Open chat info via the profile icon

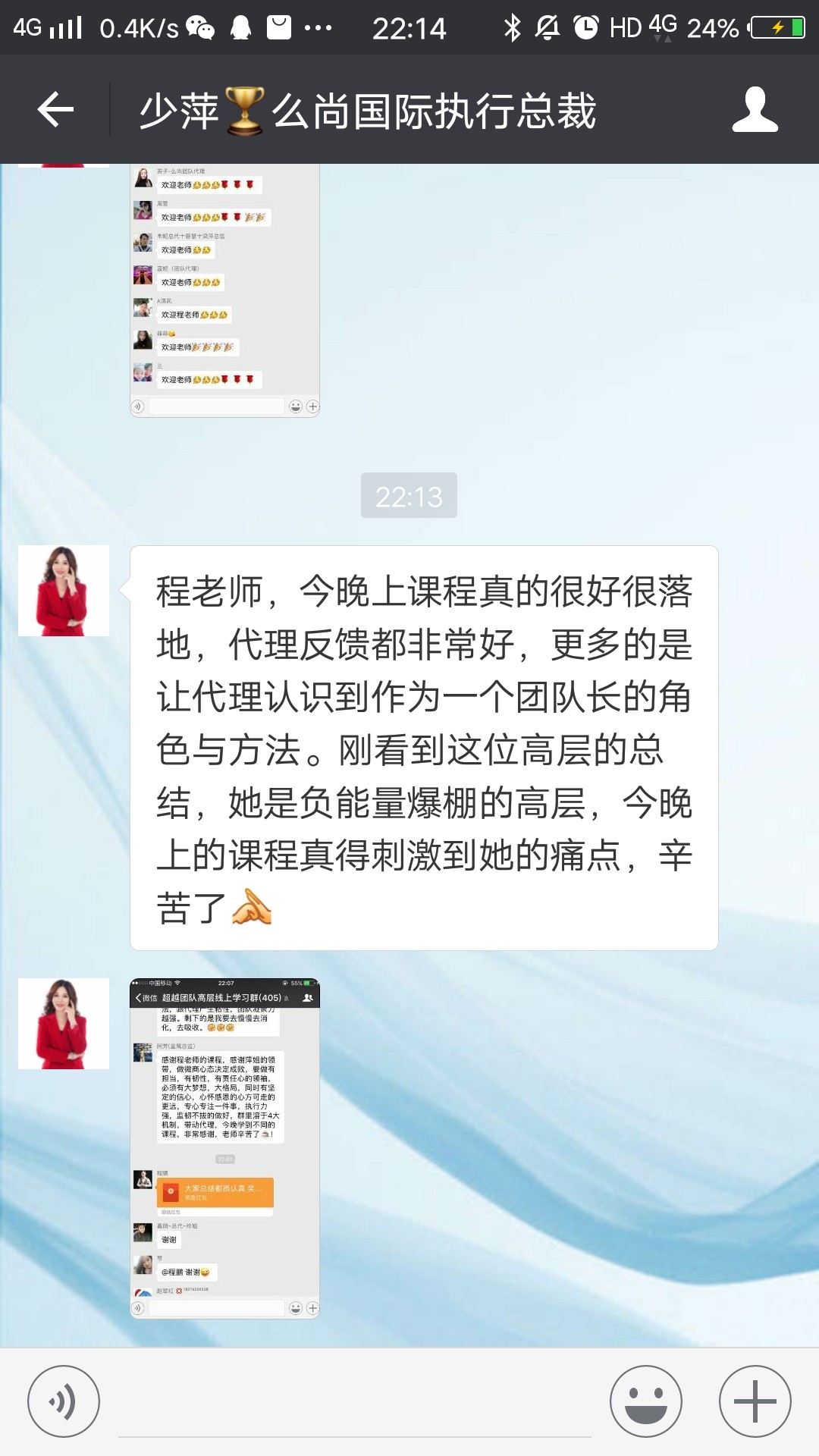(x=755, y=111)
